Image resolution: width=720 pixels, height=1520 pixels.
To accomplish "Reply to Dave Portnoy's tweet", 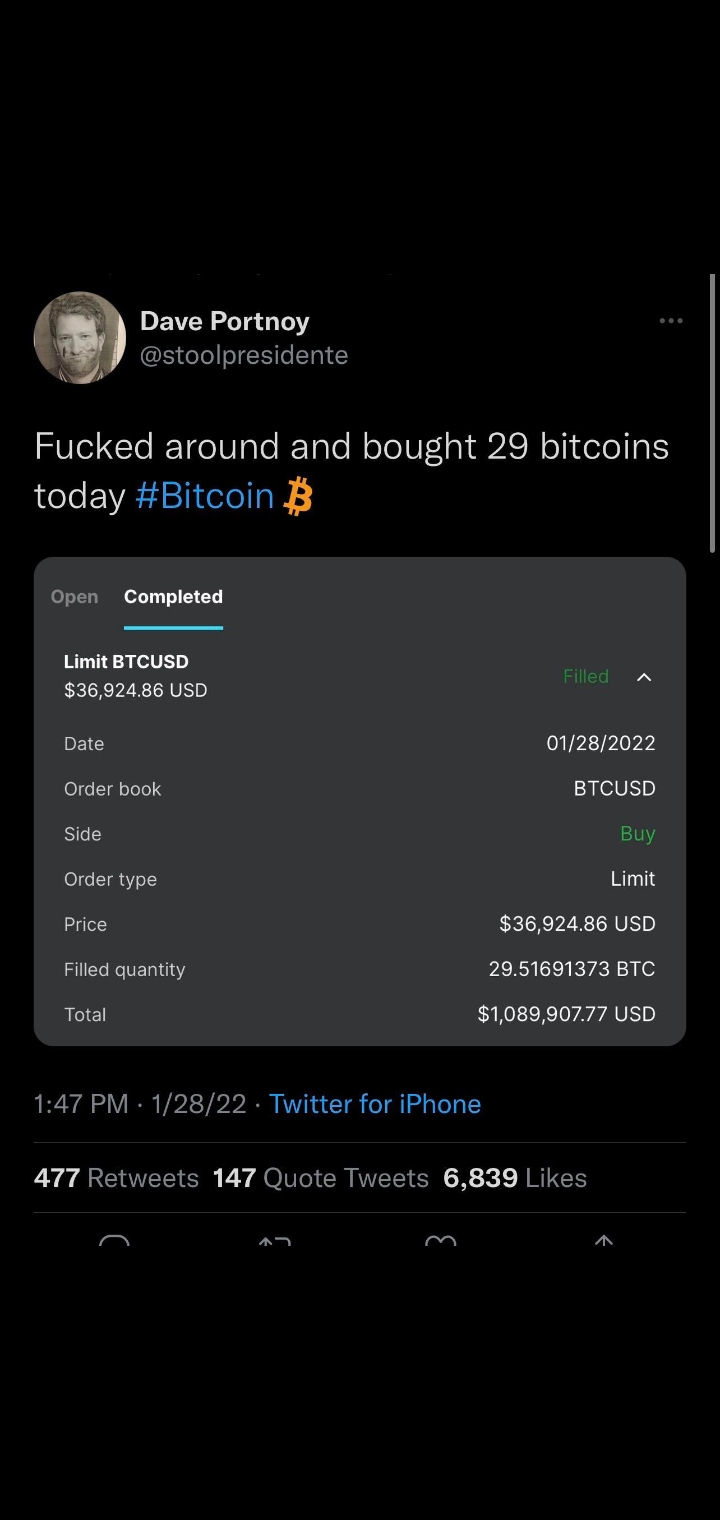I will (115, 1242).
